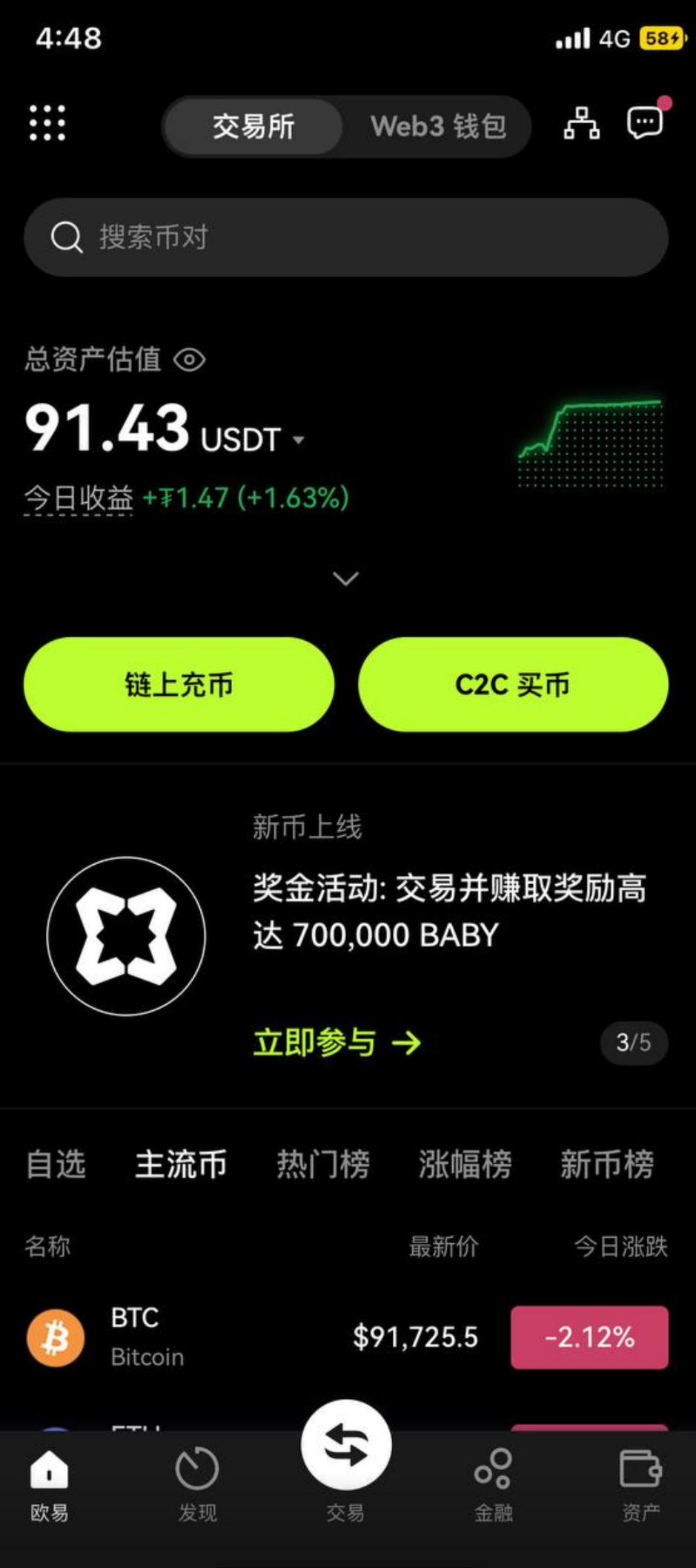696x1568 pixels.
Task: Open the grid menu icon
Action: coord(47,122)
